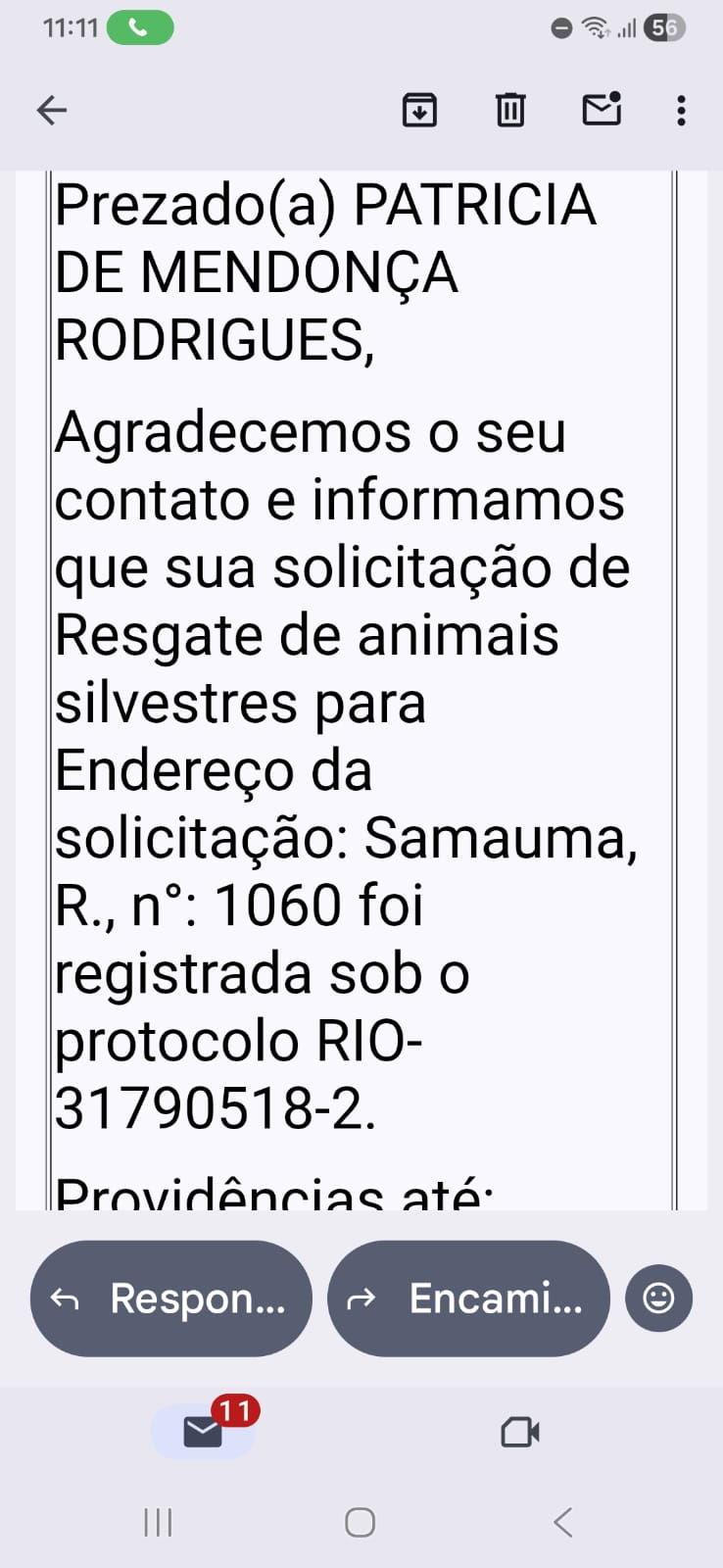Viewport: 723px width, 1568px height.
Task: Reply to this email
Action: (x=171, y=1298)
